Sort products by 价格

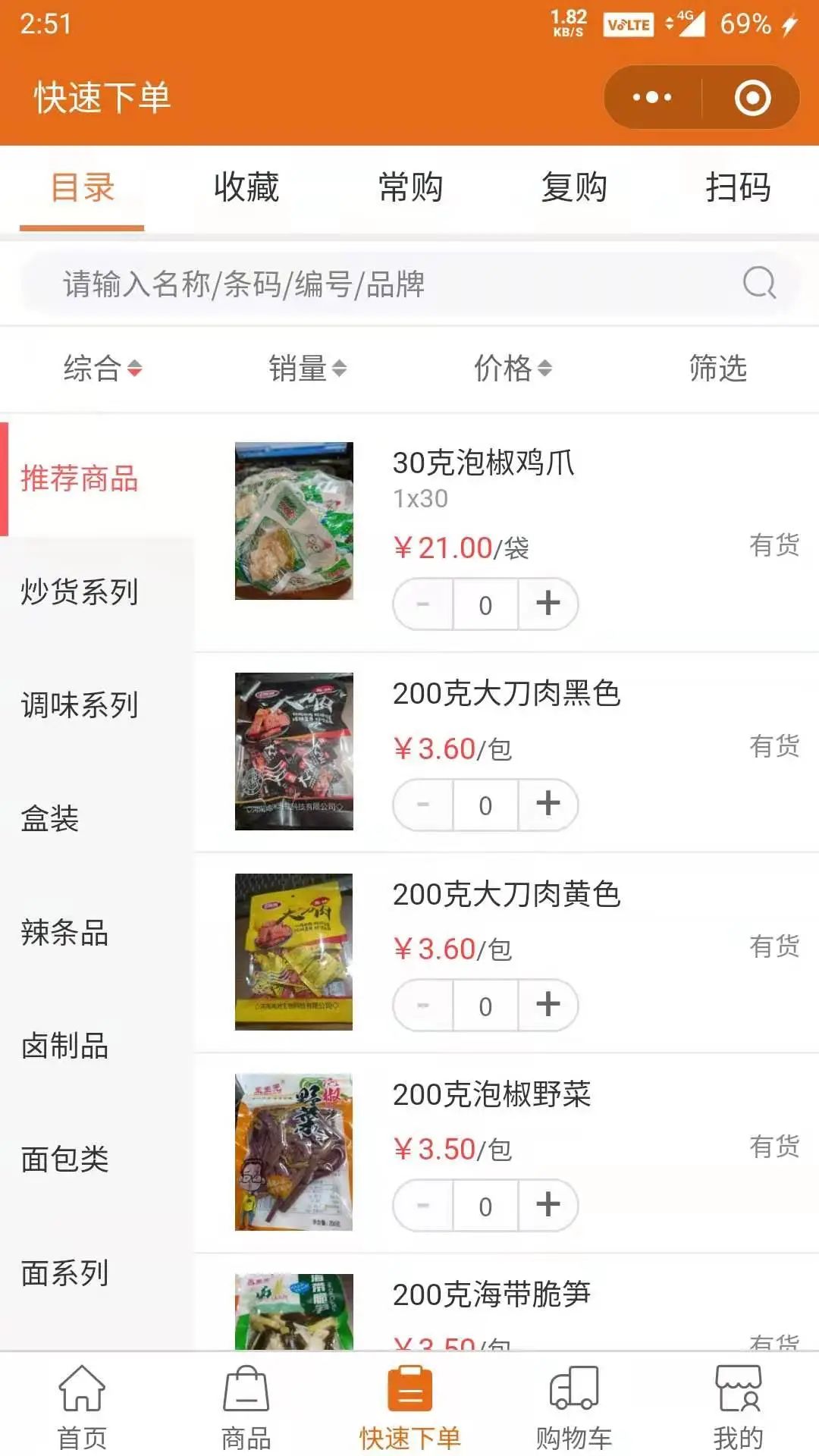513,369
